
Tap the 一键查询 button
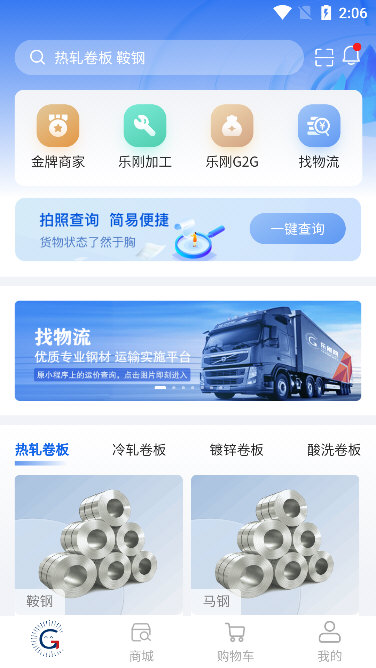298,229
